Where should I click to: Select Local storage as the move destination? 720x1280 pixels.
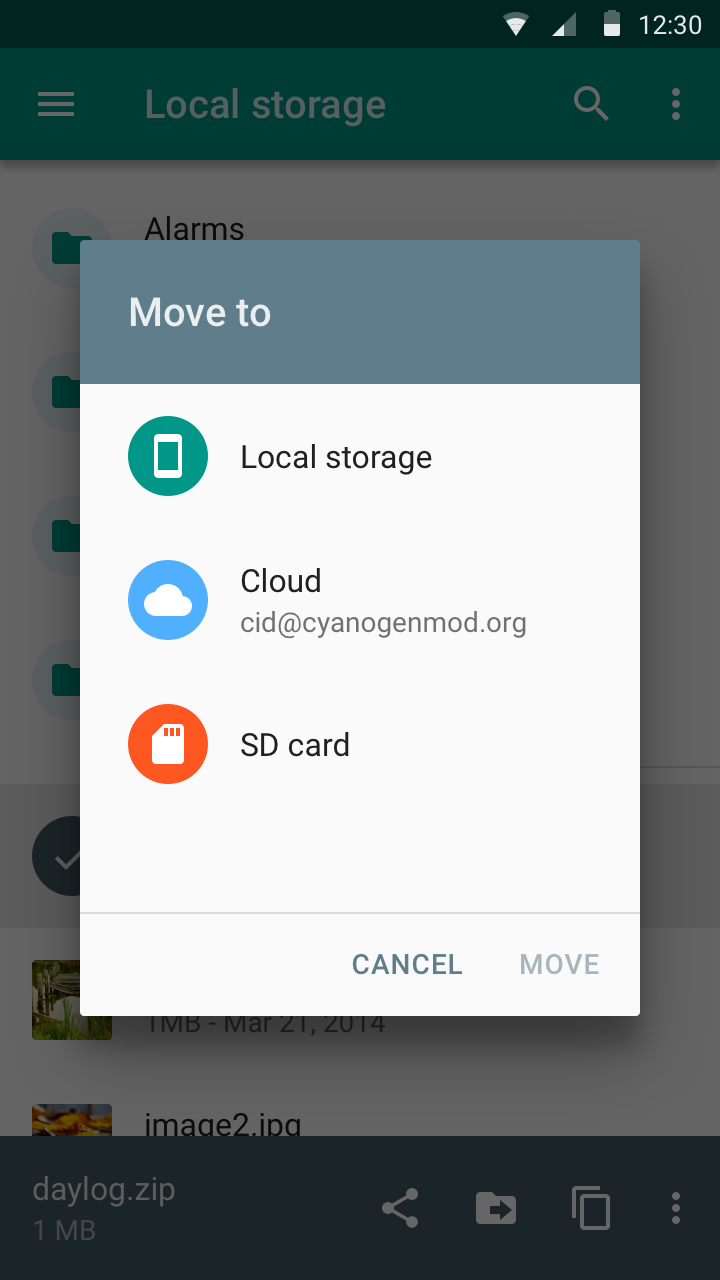point(360,457)
